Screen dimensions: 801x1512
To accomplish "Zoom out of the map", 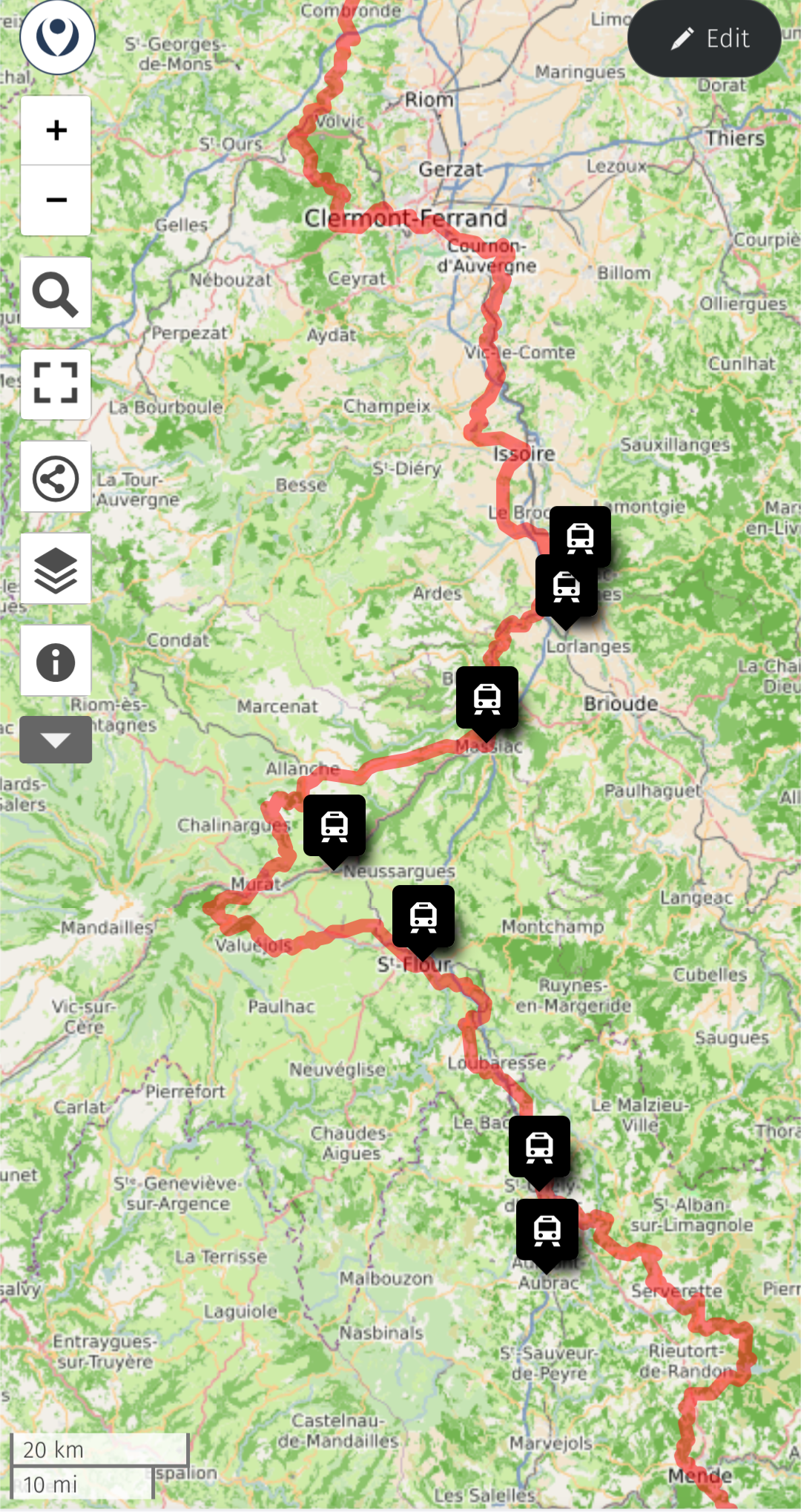I will [56, 200].
